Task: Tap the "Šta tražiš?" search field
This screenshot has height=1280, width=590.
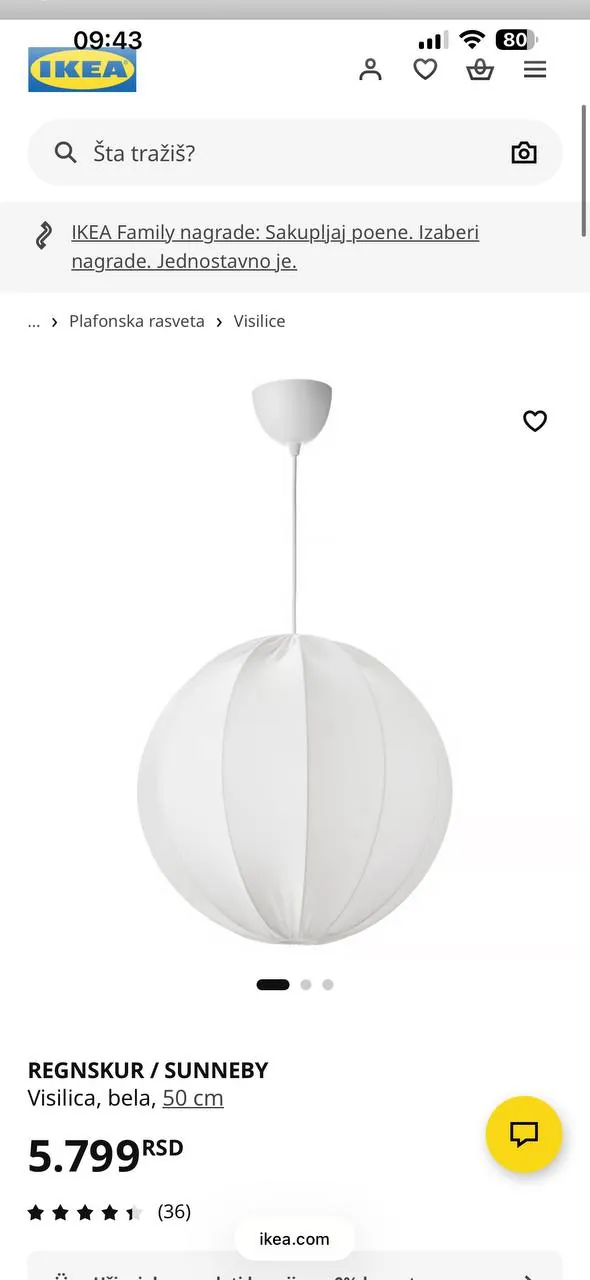Action: coord(295,153)
